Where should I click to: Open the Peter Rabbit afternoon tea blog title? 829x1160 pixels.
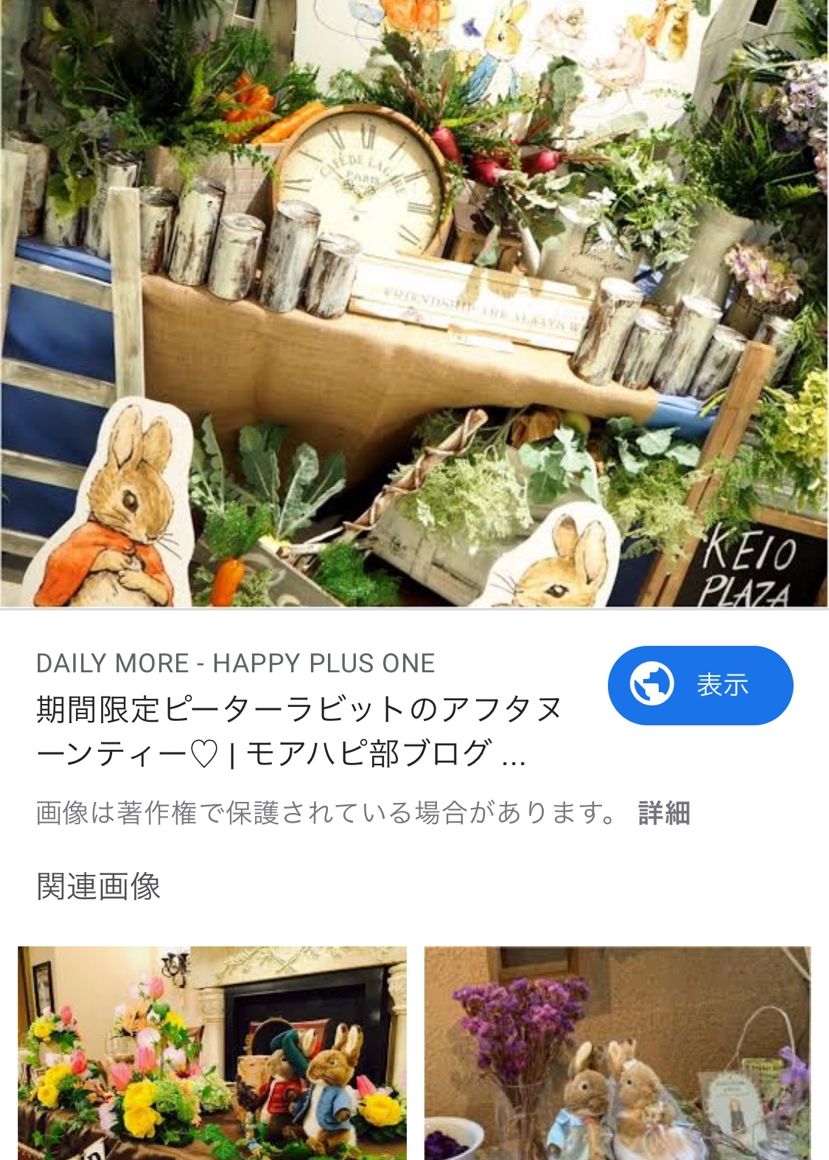tap(299, 731)
